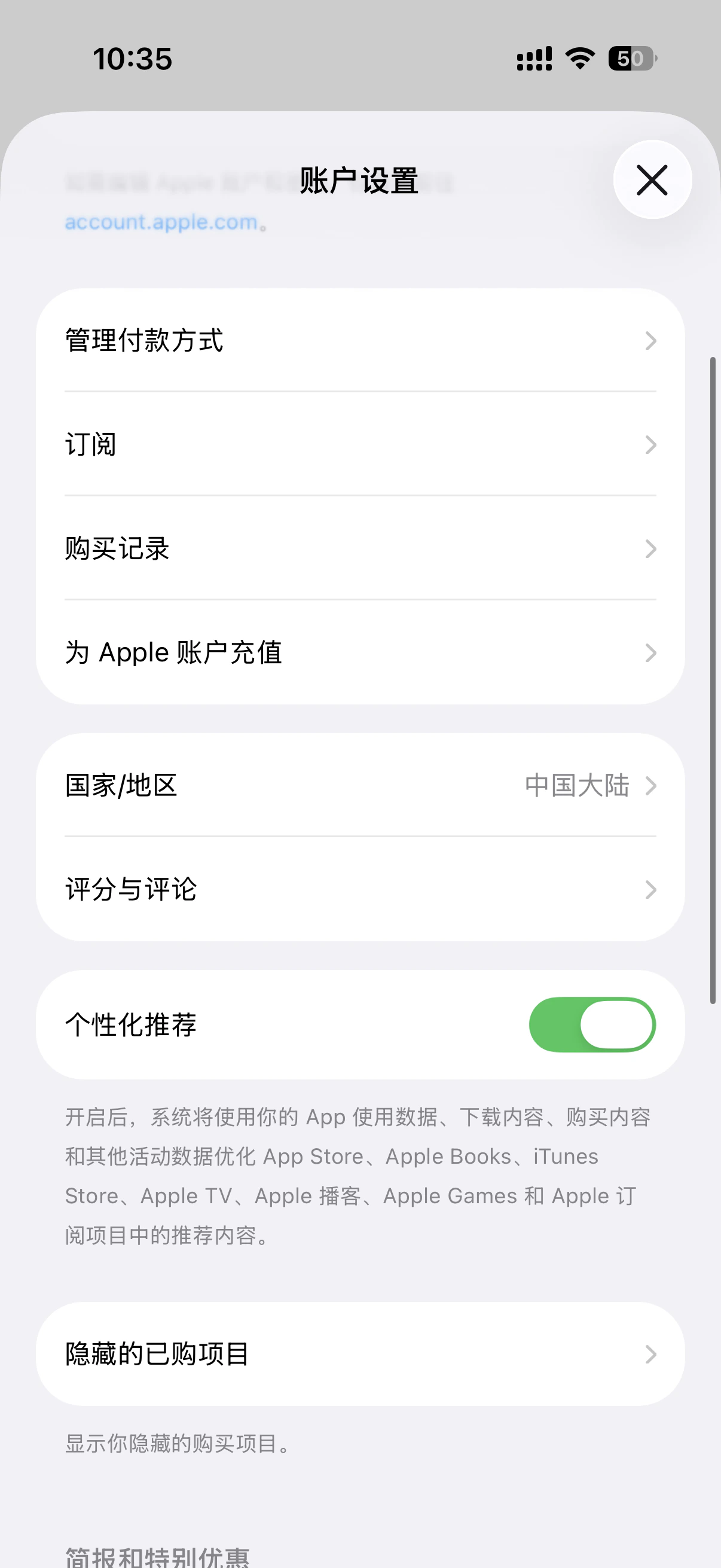Open 评分与评论 ratings and reviews
Viewport: 721px width, 1568px height.
(x=360, y=890)
